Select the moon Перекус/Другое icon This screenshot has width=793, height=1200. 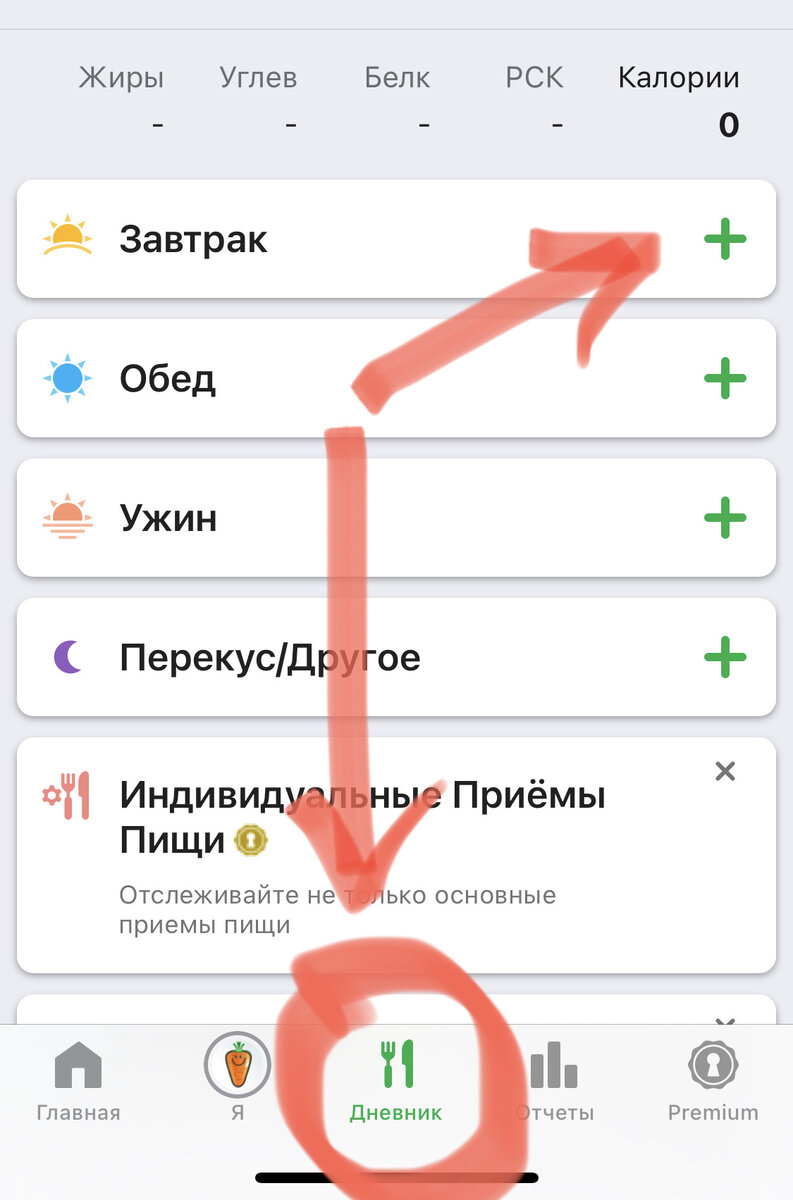pos(64,657)
